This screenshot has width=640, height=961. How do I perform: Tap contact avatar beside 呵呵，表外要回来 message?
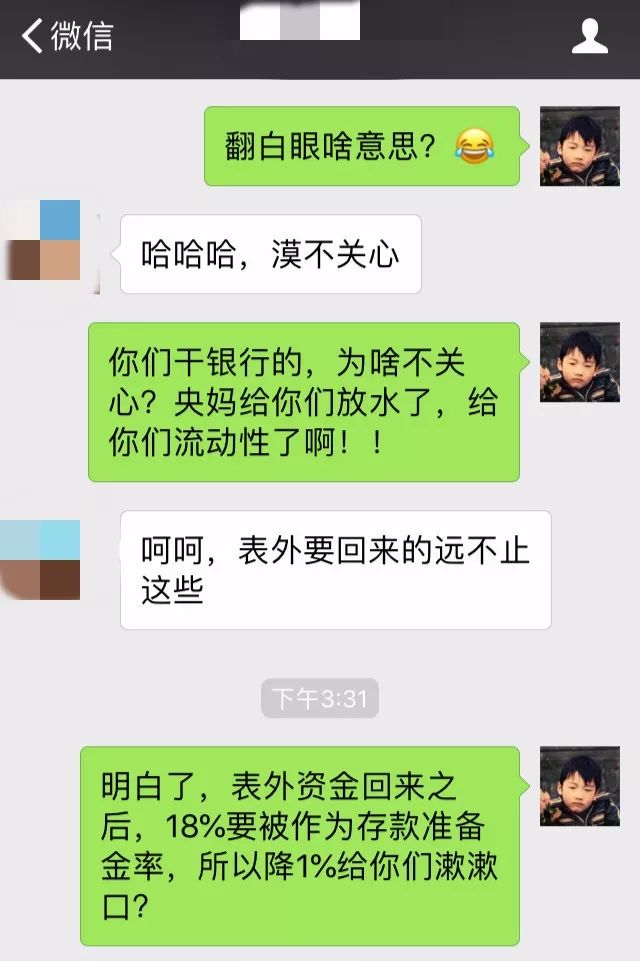[41, 559]
